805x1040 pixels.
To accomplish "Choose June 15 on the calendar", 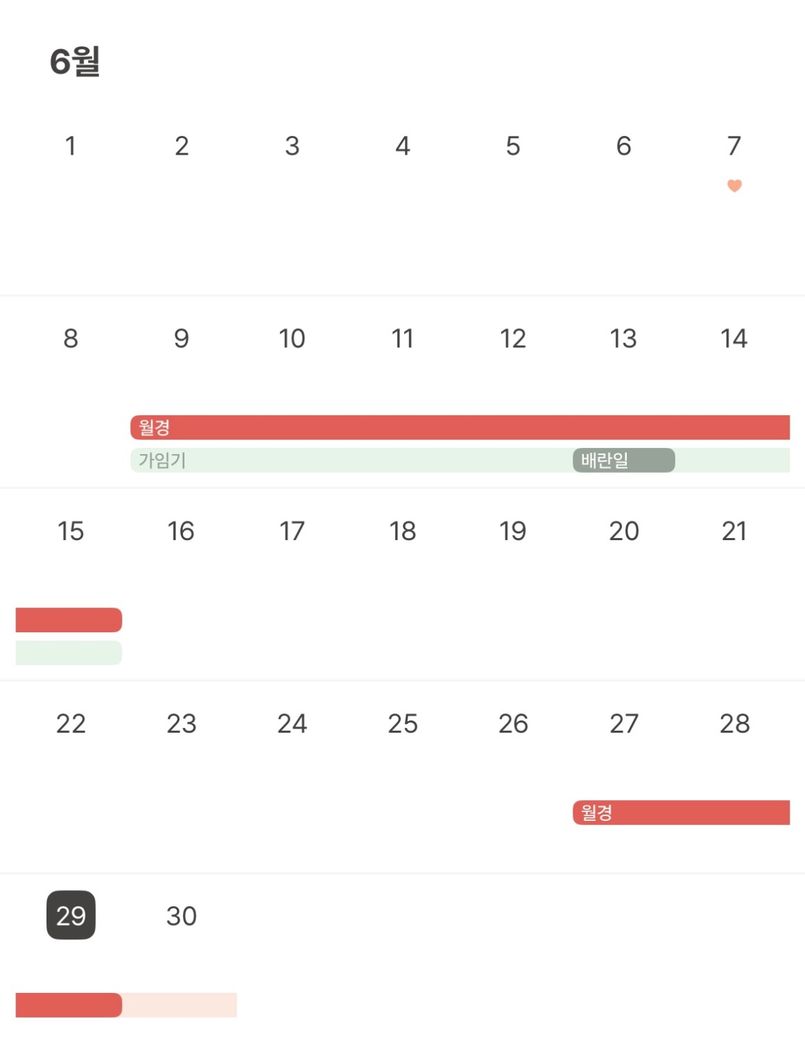I will click(71, 531).
